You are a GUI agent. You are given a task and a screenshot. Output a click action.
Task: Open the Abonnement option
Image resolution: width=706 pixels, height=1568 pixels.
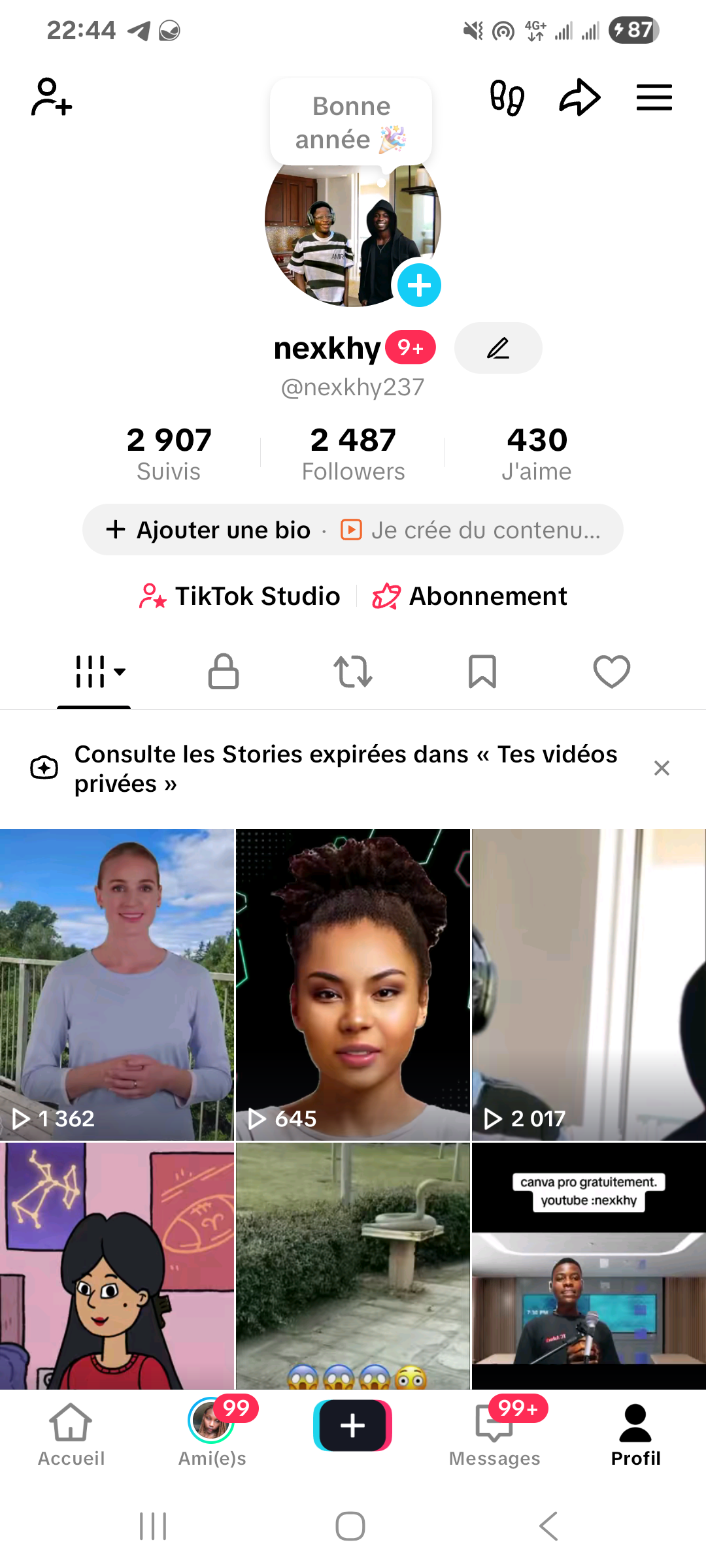pos(469,596)
